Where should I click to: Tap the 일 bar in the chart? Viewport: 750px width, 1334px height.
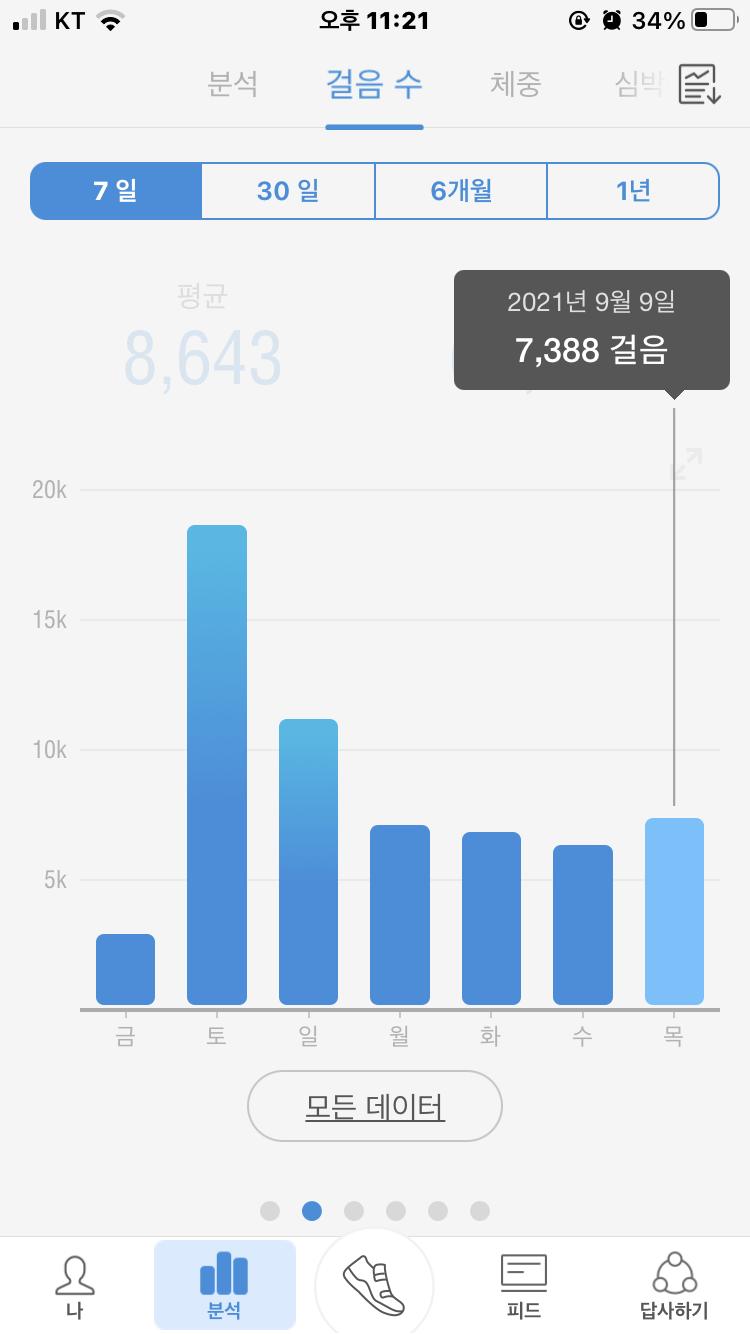click(x=308, y=862)
